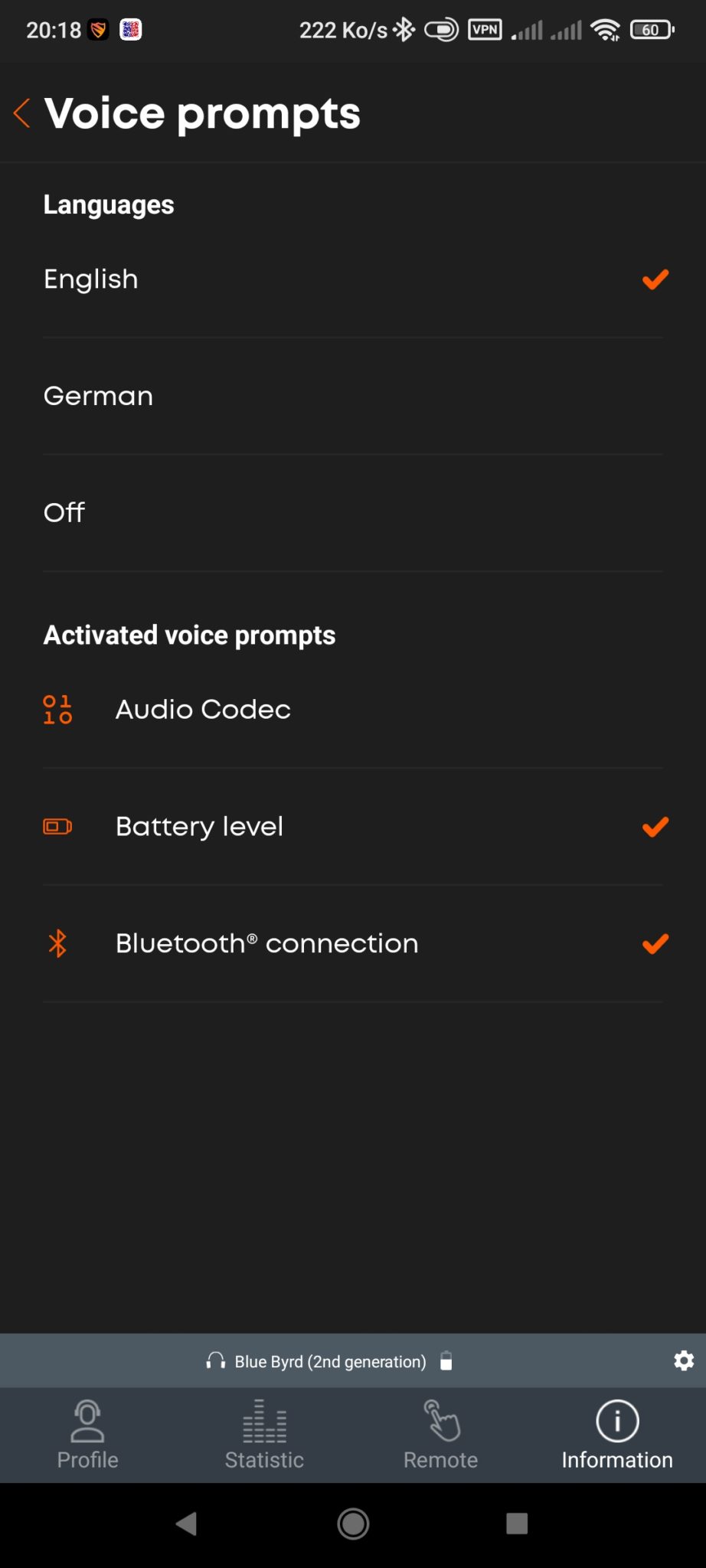Enable the Audio Codec voice prompt

coord(352,710)
